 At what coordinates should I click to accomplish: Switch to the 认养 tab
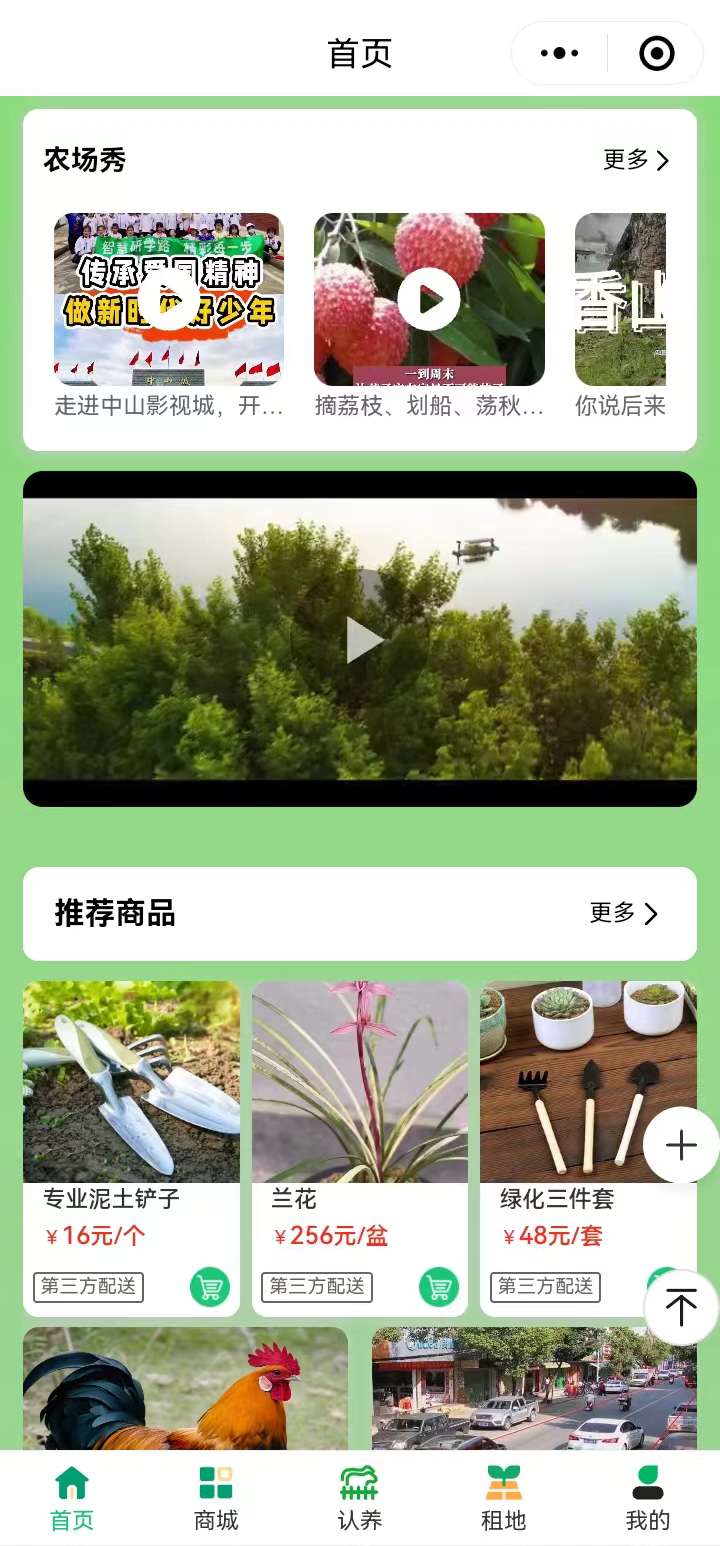coord(360,1498)
